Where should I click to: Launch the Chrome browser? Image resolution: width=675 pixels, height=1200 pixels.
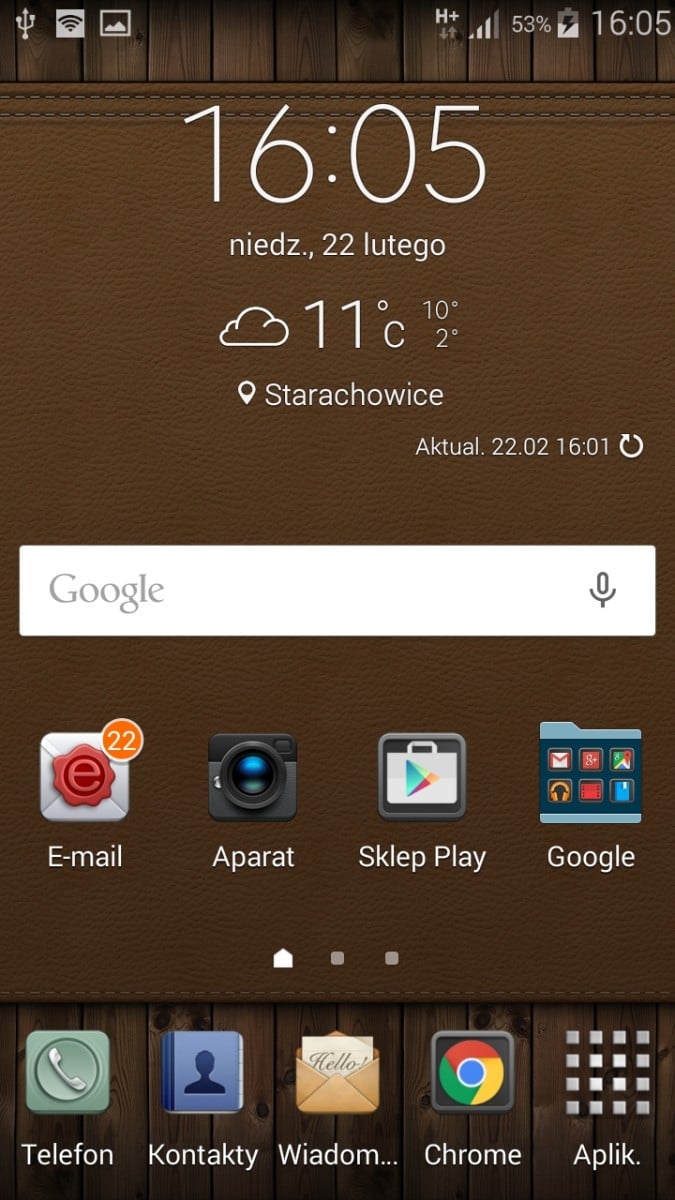(472, 1075)
